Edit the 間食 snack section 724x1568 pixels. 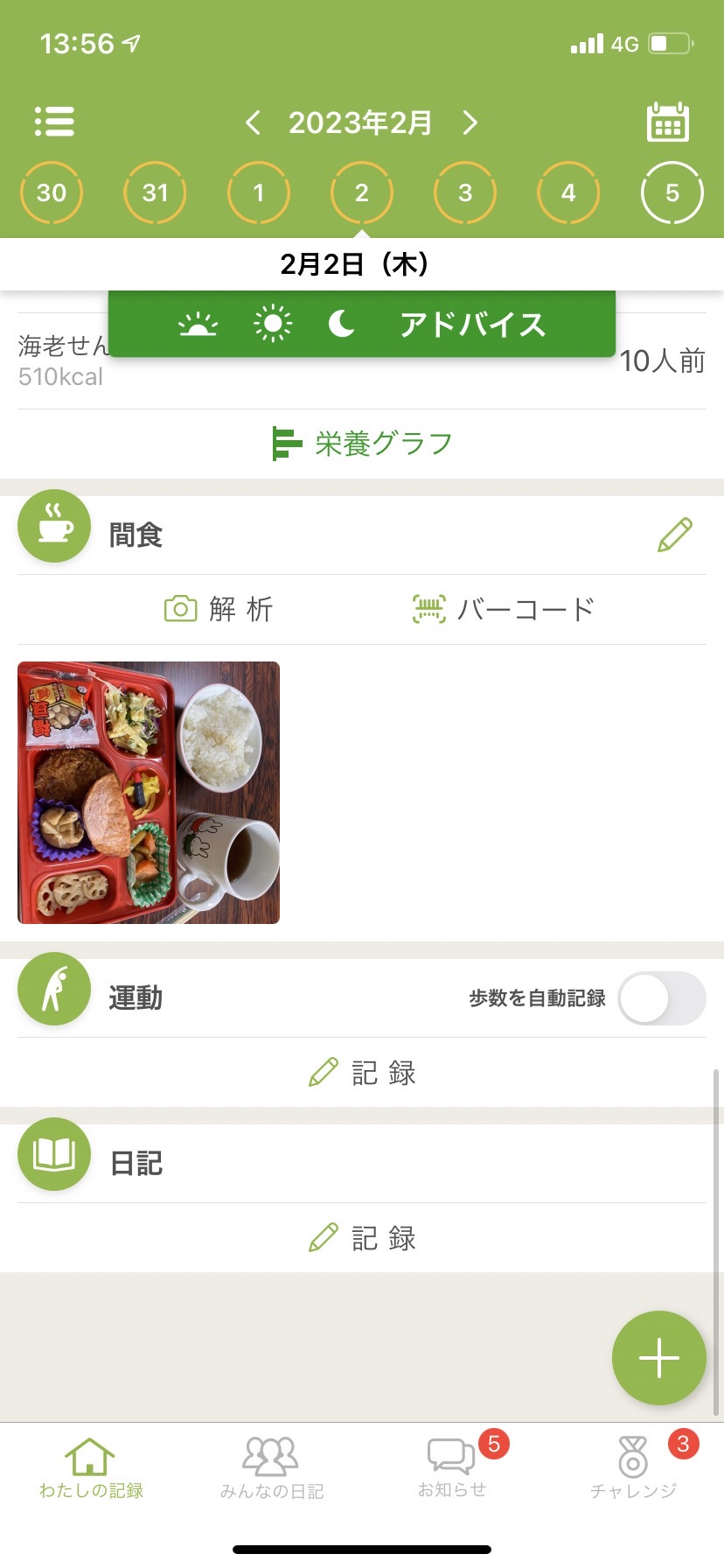(674, 535)
